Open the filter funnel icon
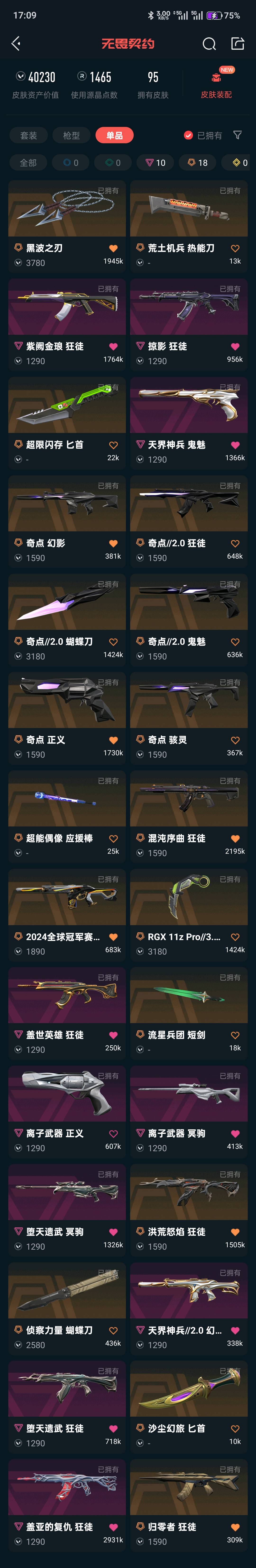Screen dimensions: 256x1568 pos(238,135)
